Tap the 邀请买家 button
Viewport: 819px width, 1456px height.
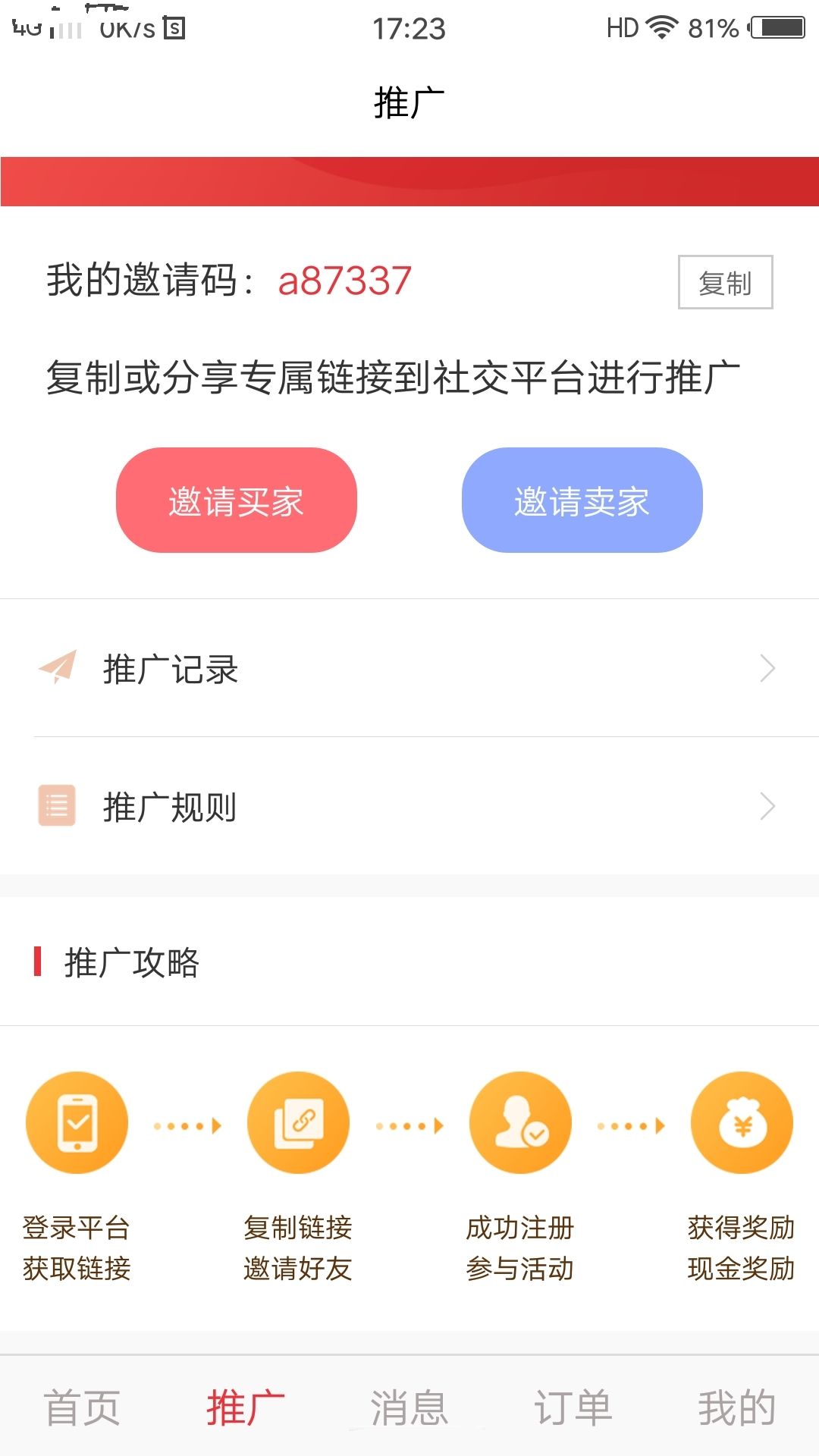tap(236, 500)
